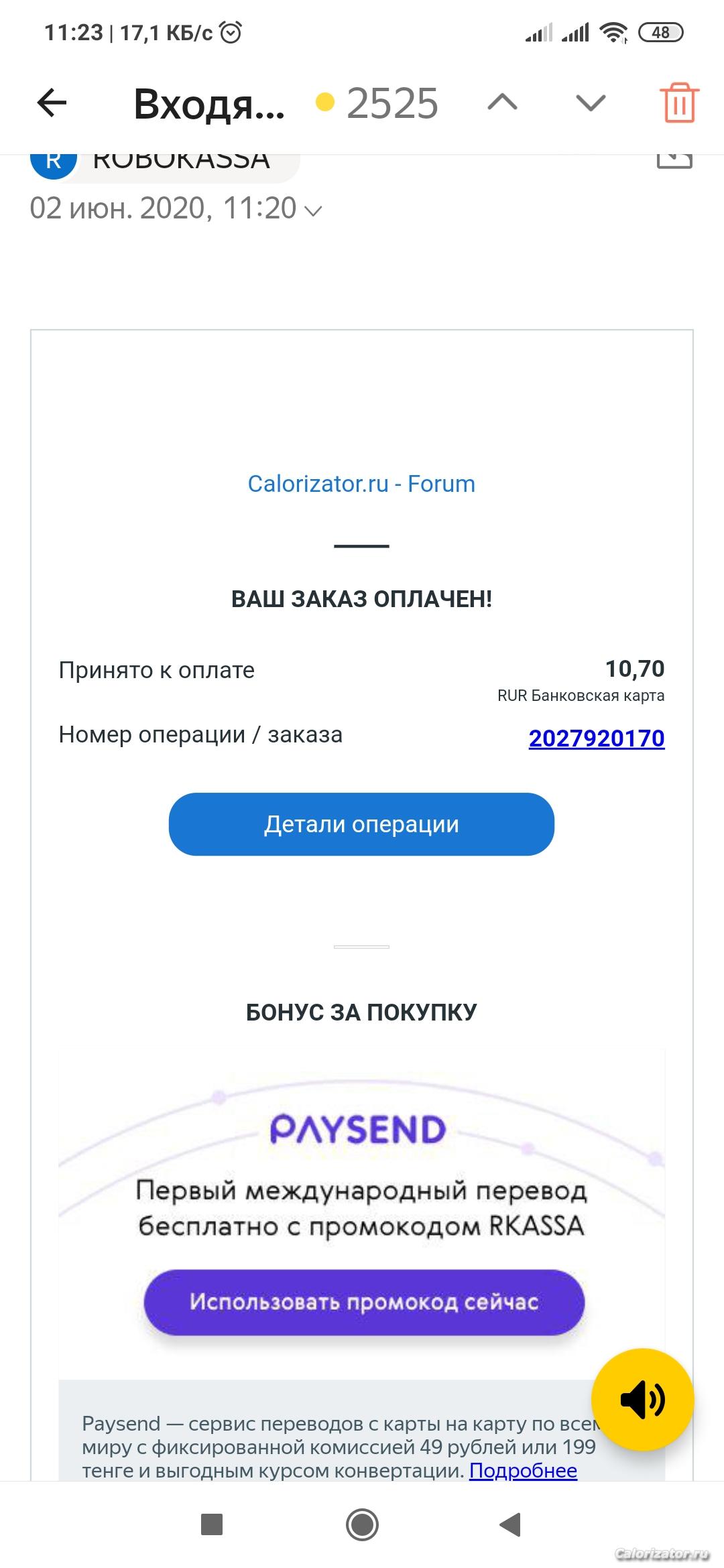The width and height of the screenshot is (724, 1568).
Task: Tap the system home button
Action: 362,1526
